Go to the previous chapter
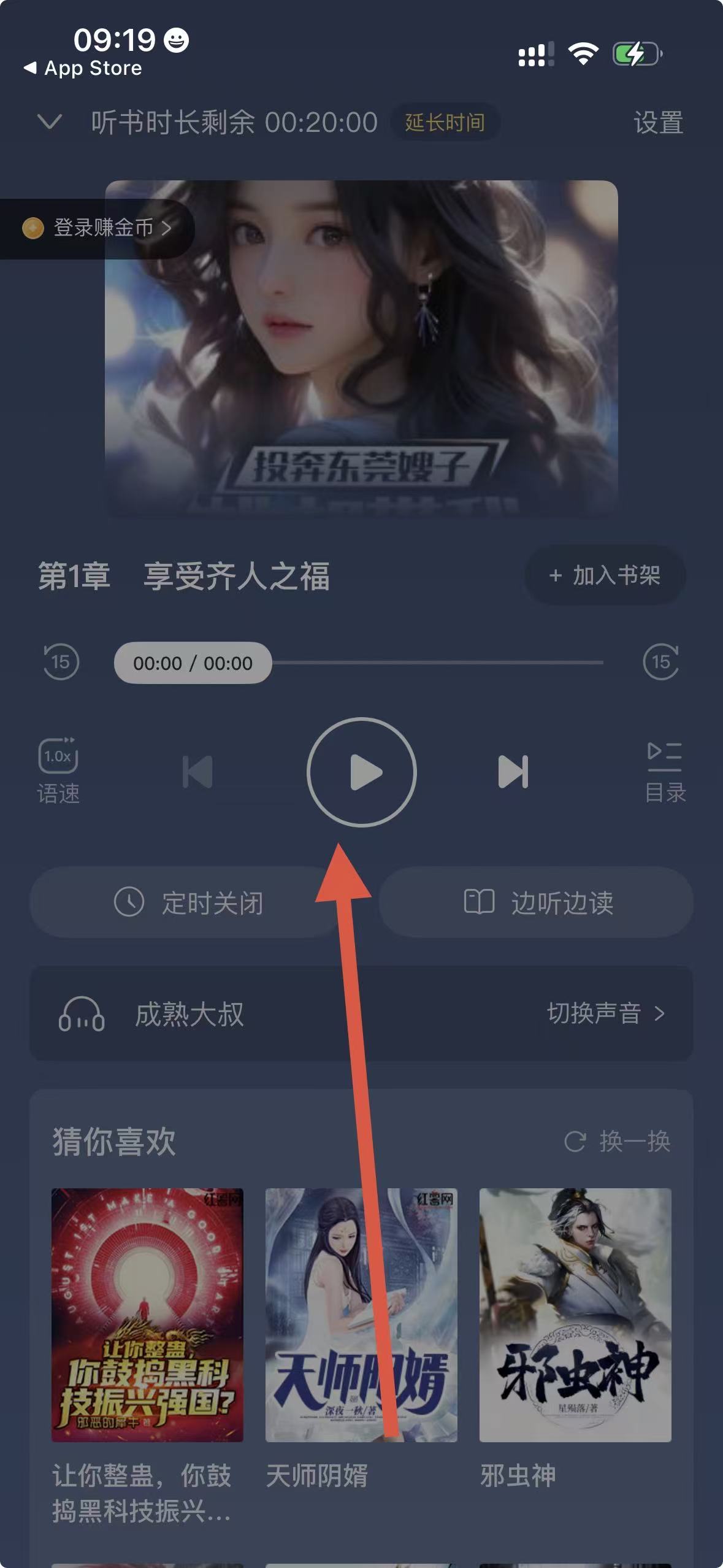 tap(198, 772)
